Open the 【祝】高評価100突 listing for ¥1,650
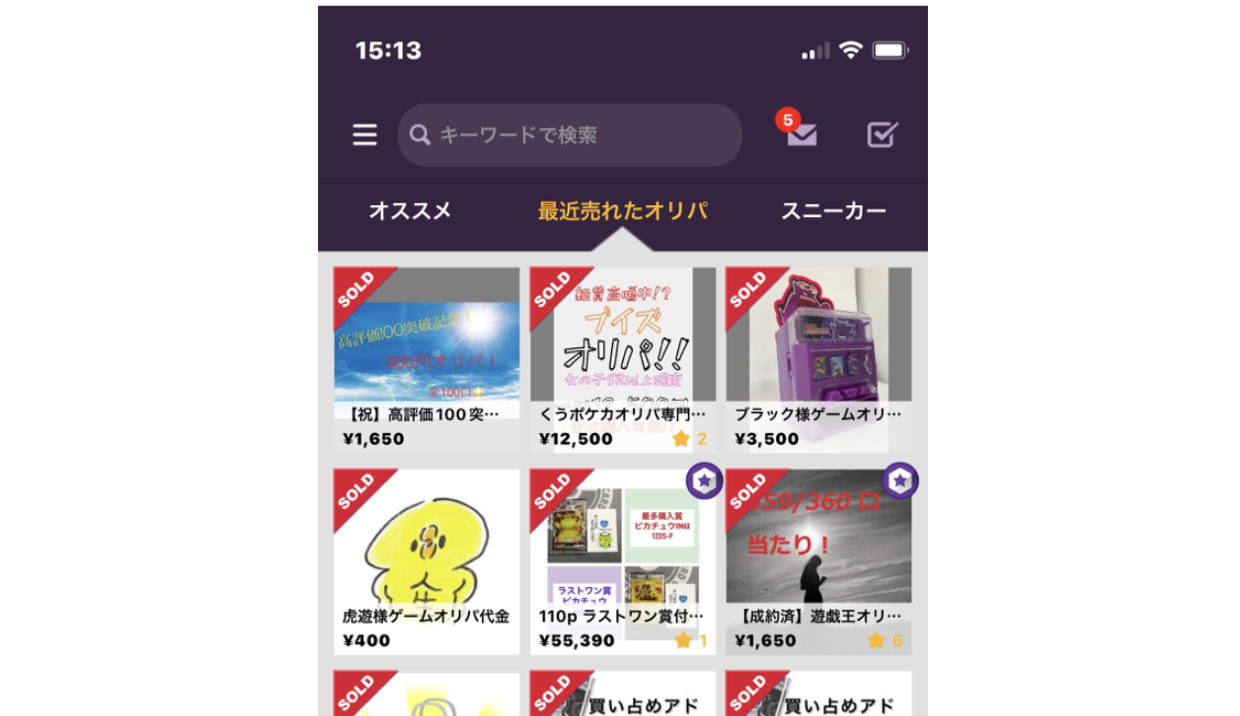Screen dimensions: 1240x716 tap(426, 360)
